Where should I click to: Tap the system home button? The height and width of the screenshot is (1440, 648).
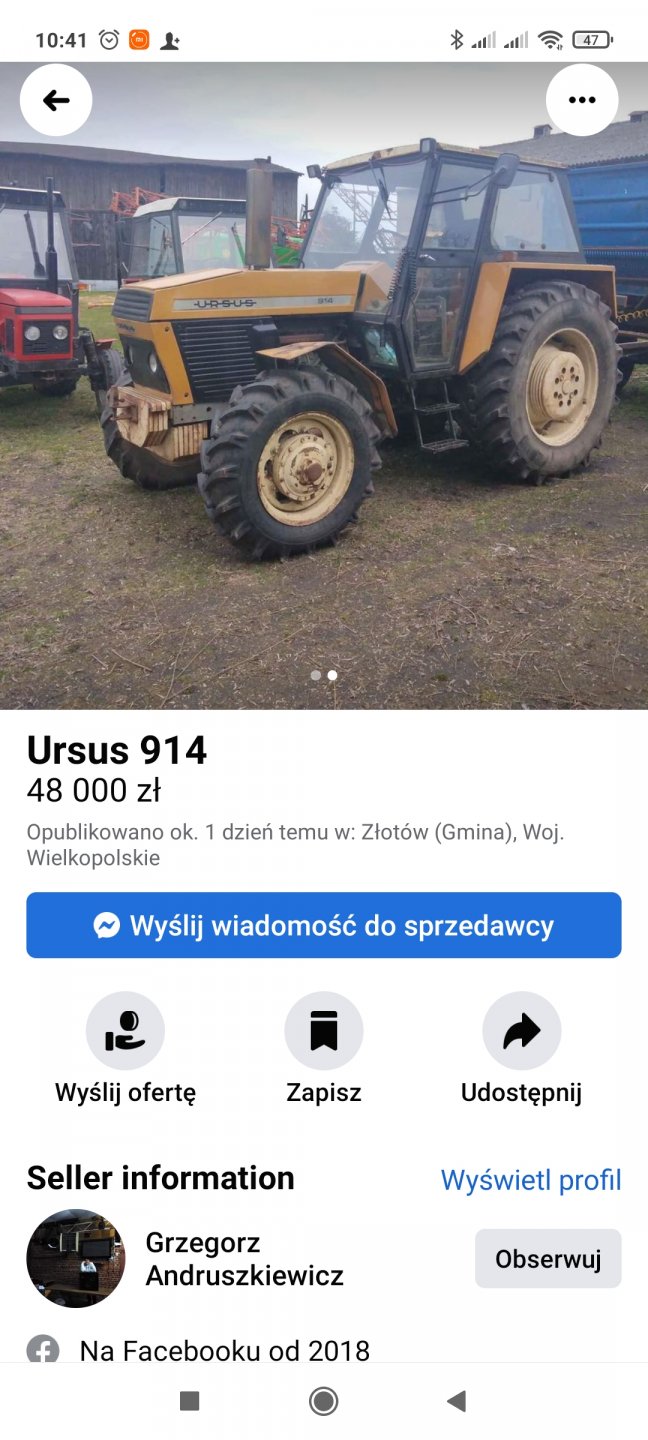324,1401
